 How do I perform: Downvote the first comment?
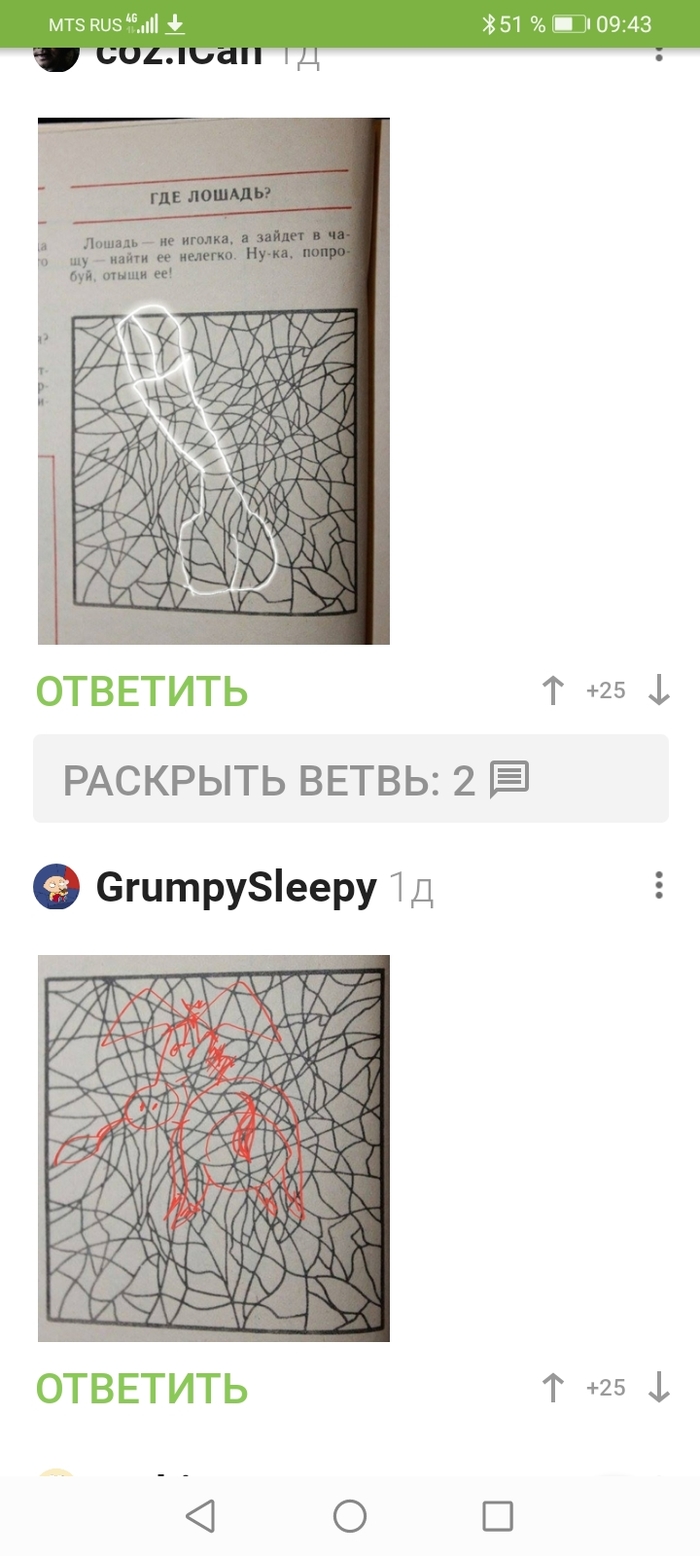[x=659, y=690]
